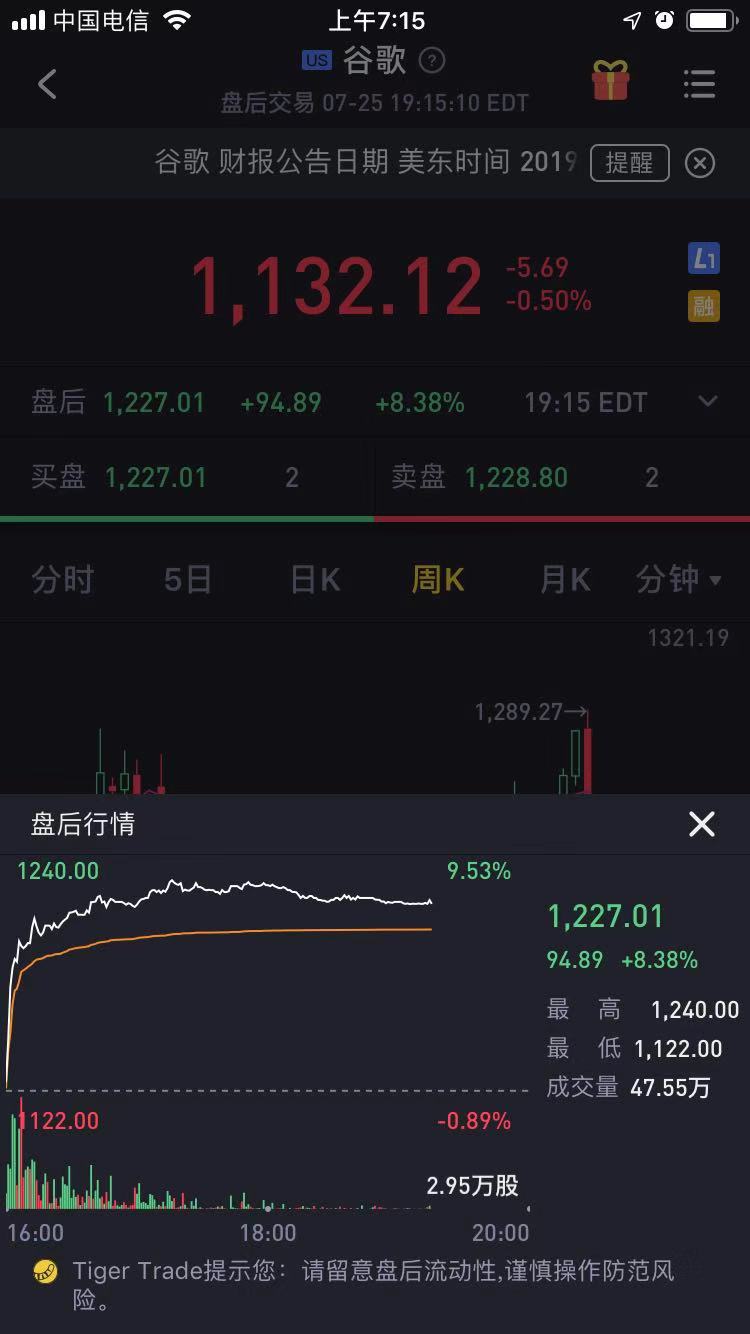Select the 5日 chart tab
This screenshot has width=750, height=1334.
click(187, 579)
